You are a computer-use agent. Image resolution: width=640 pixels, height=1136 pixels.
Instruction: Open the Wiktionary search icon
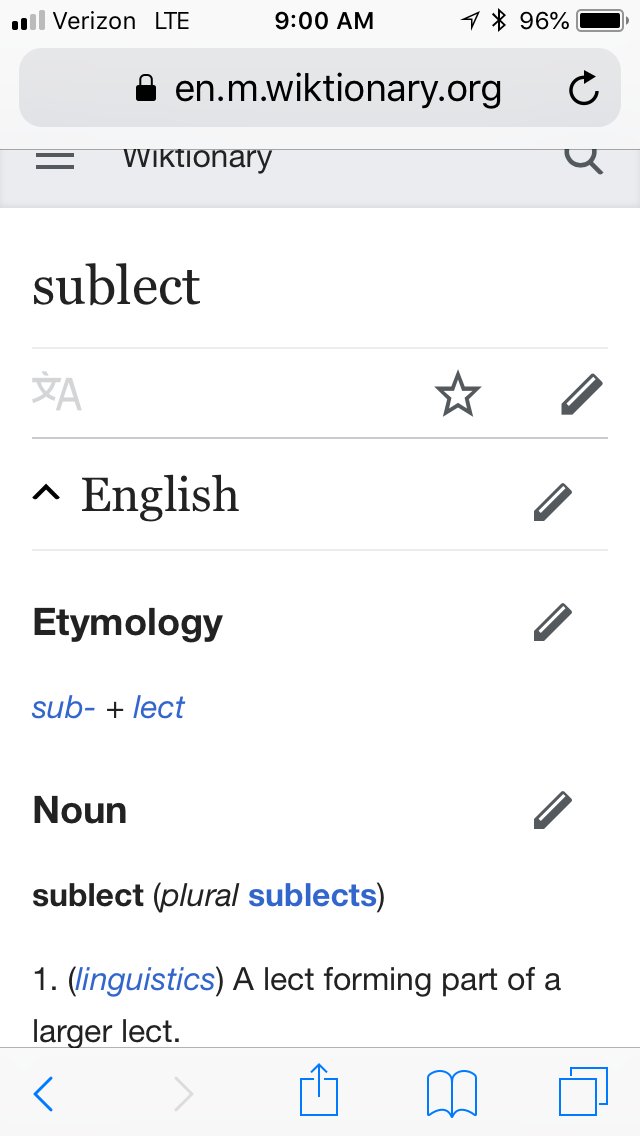(583, 159)
